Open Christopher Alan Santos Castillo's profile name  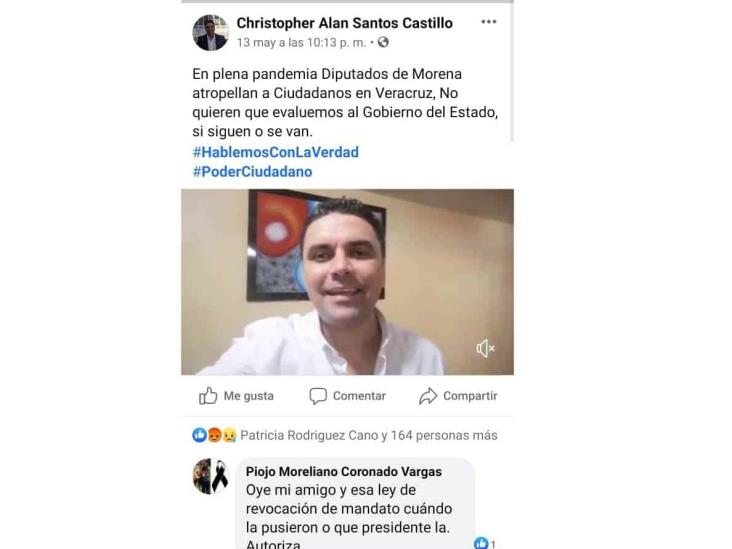[x=344, y=22]
